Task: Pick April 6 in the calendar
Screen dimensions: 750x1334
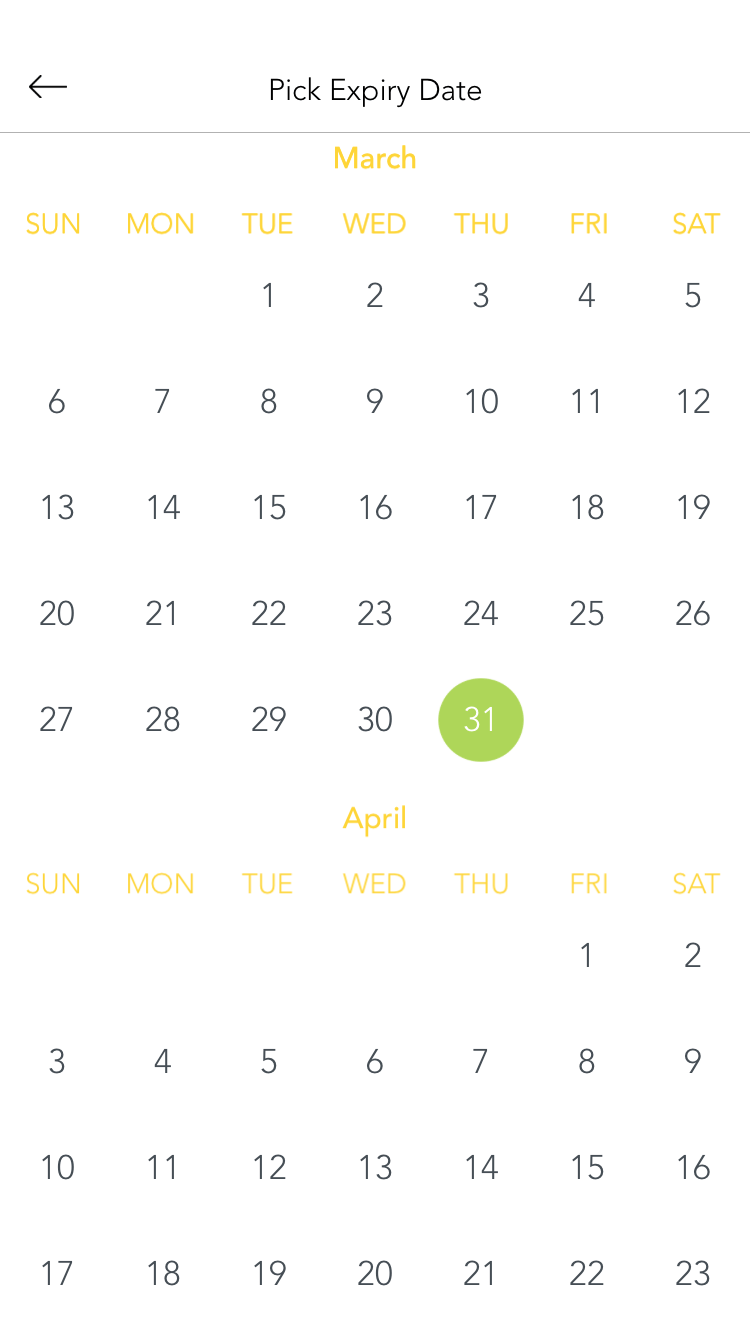Action: [374, 1062]
